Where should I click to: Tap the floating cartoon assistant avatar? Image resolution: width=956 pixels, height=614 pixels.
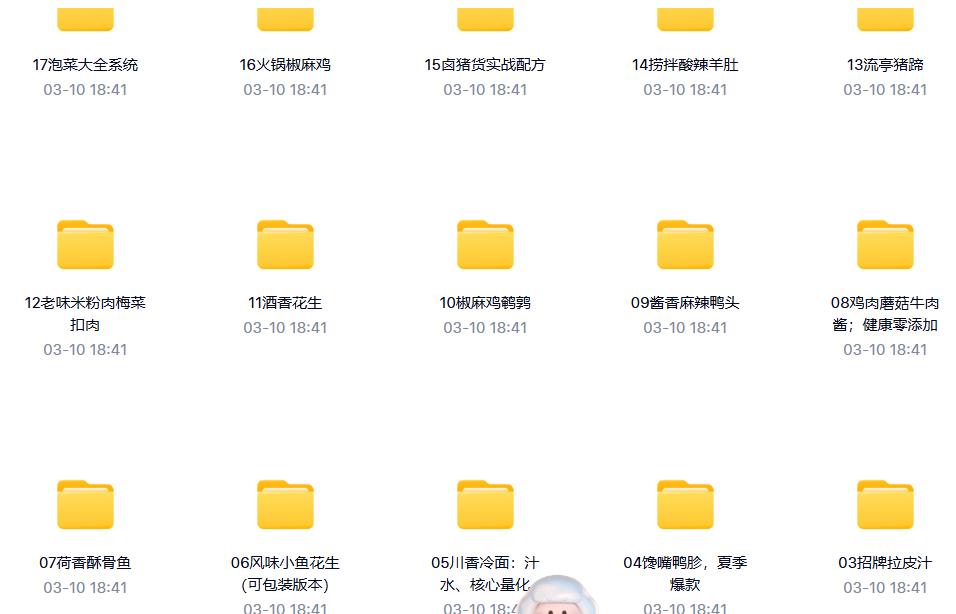tap(556, 598)
